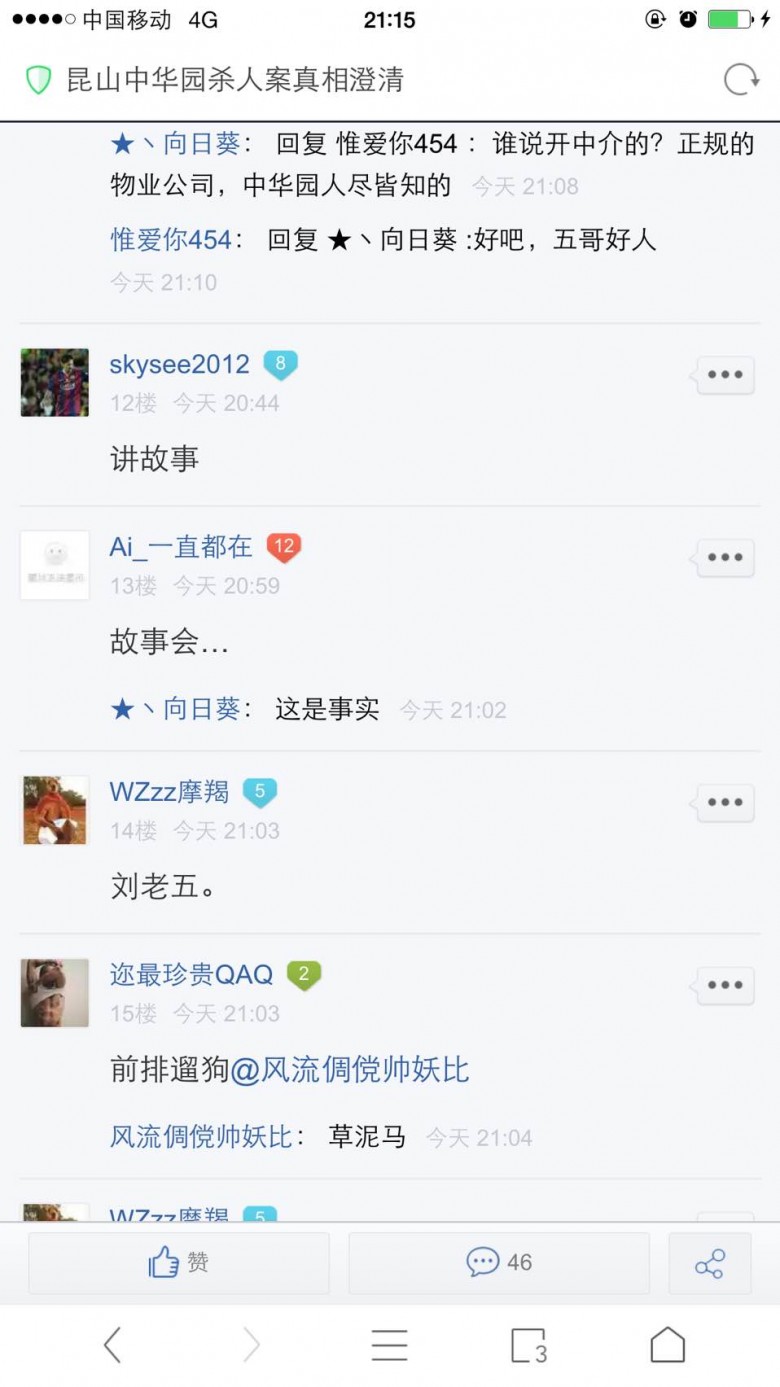The width and height of the screenshot is (780, 1387).
Task: Open the overflow menu on Ai_一直都在's comment
Action: point(725,558)
